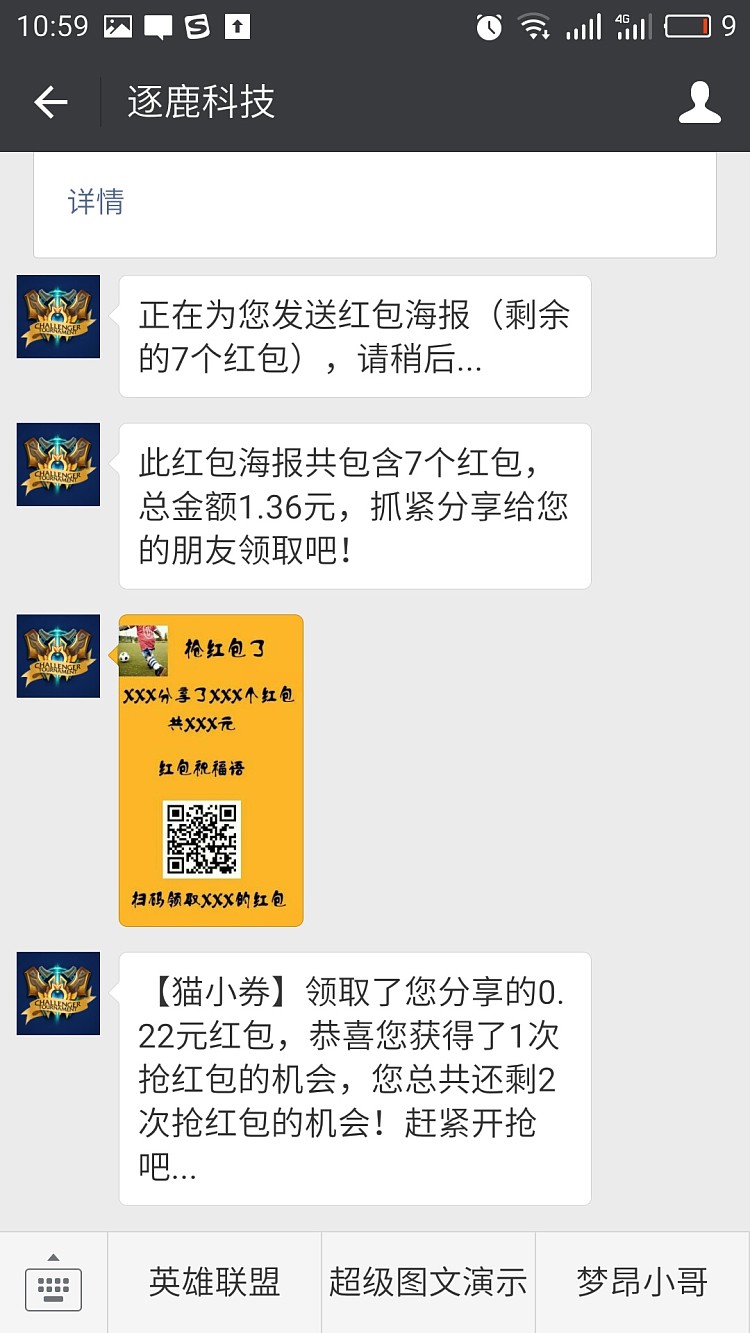The width and height of the screenshot is (750, 1333).
Task: Open the 抢红包了 poster image
Action: point(211,770)
